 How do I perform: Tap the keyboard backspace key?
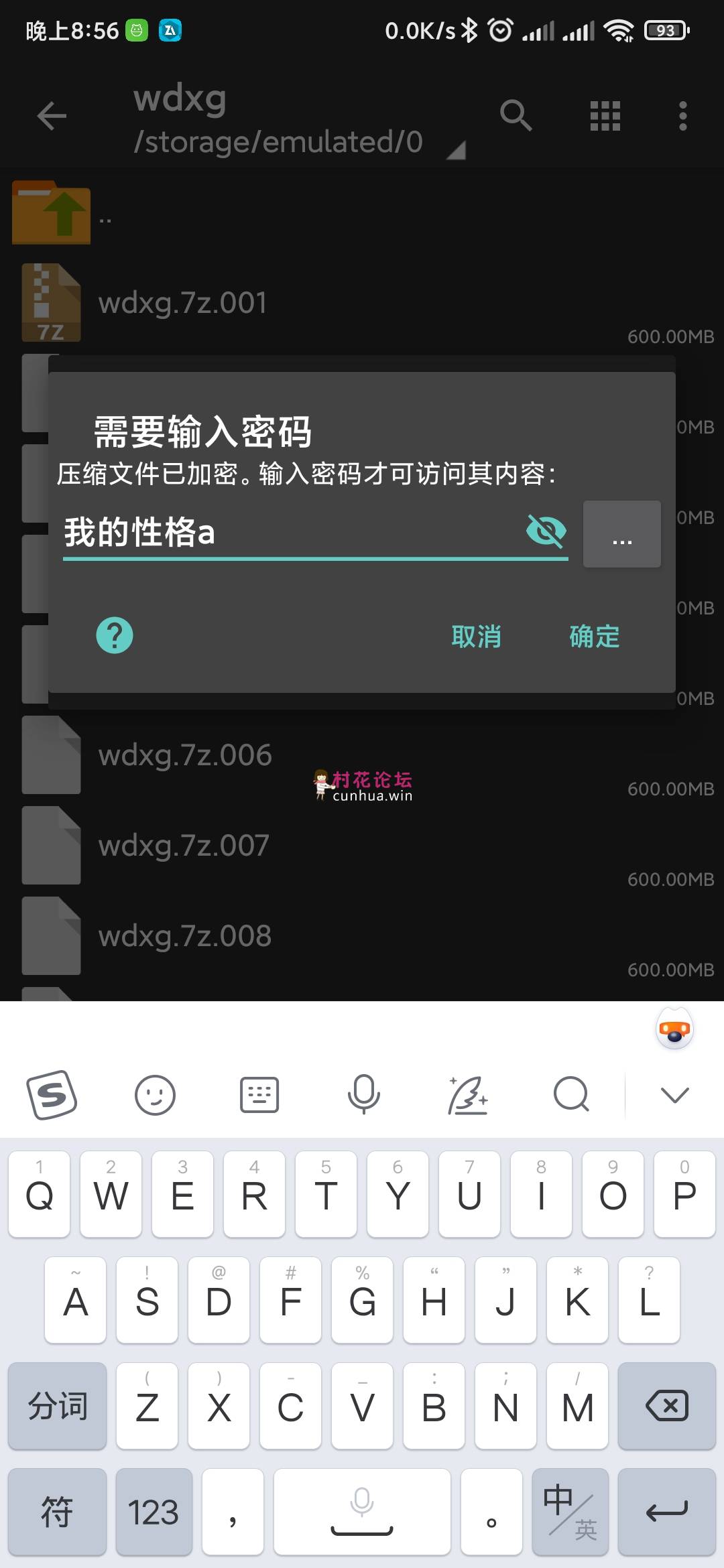coord(666,1406)
